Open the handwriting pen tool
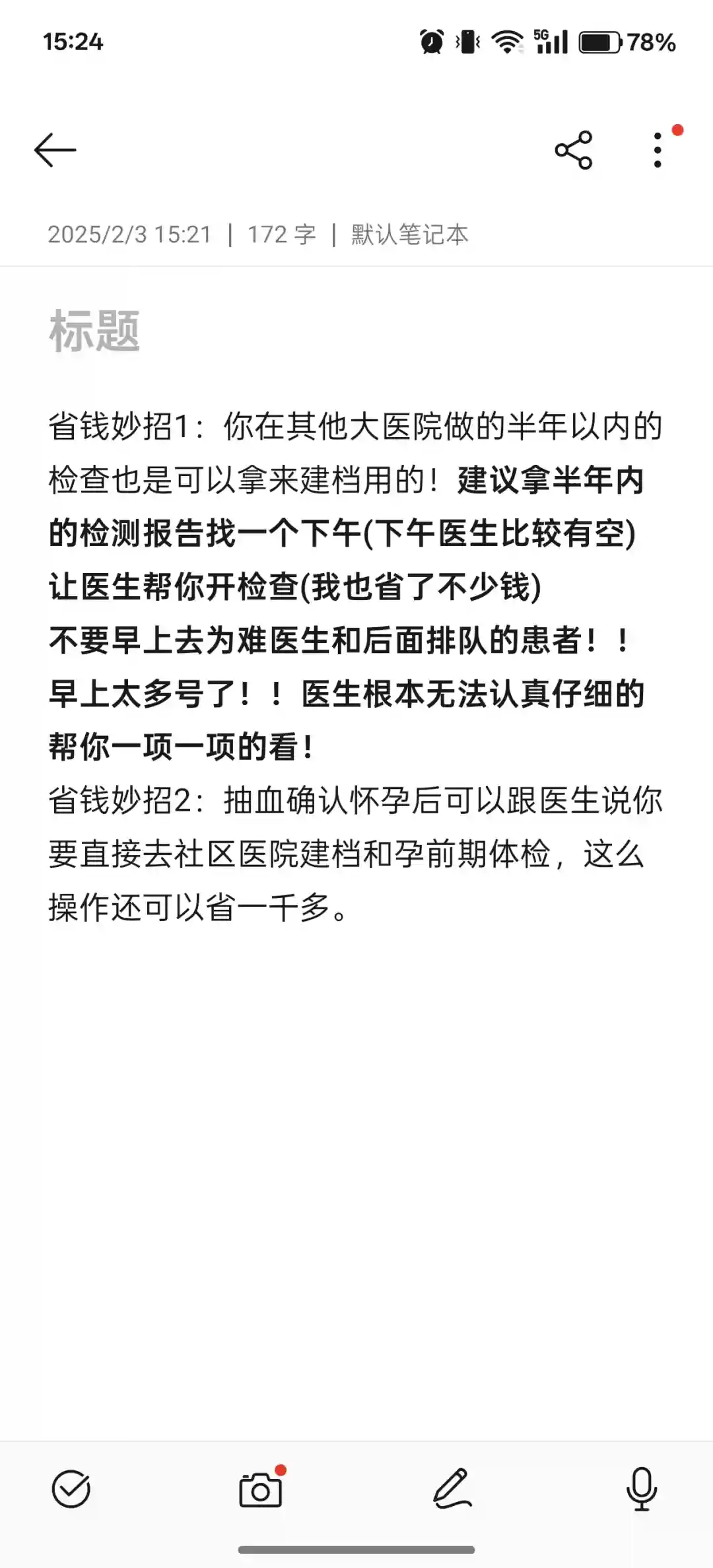 point(452,1489)
